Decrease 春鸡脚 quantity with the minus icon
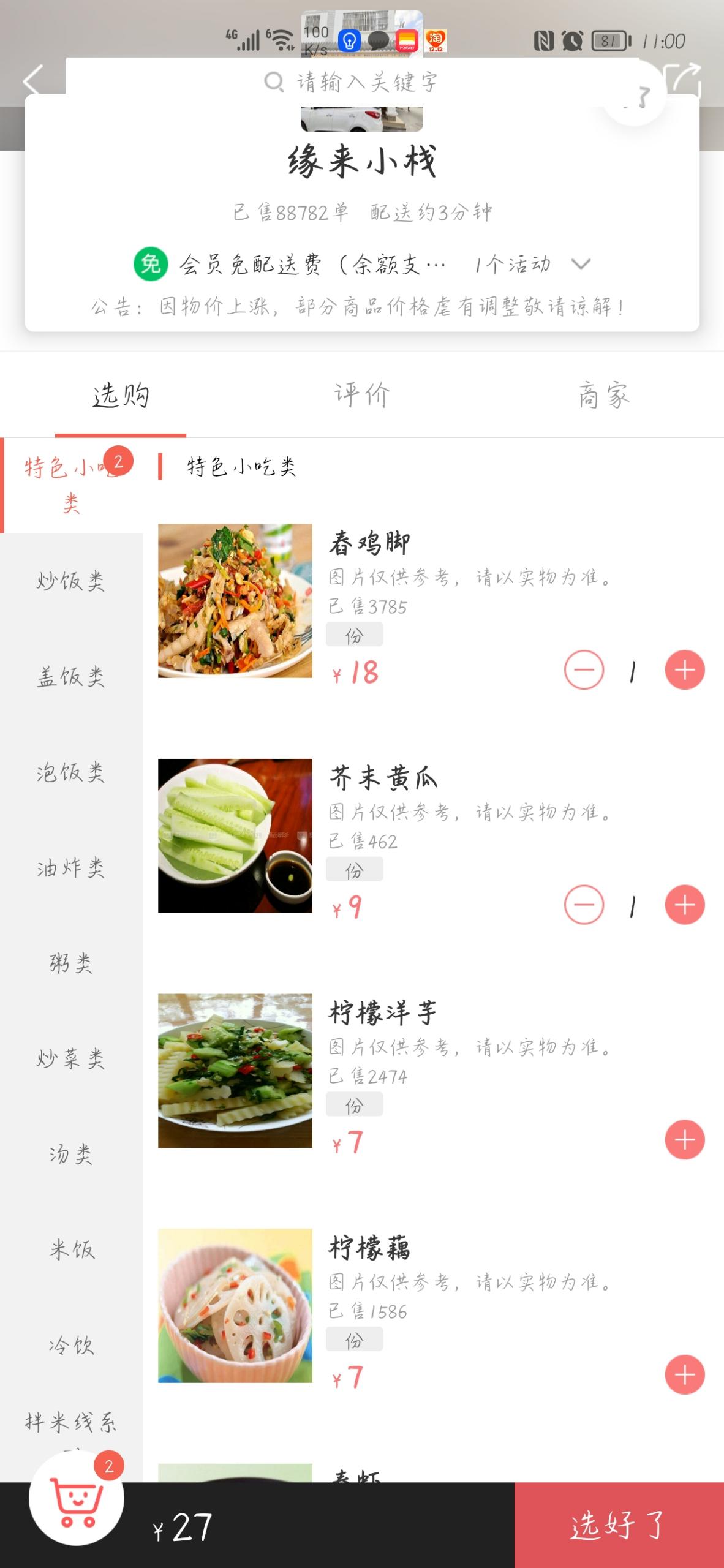 pos(584,671)
